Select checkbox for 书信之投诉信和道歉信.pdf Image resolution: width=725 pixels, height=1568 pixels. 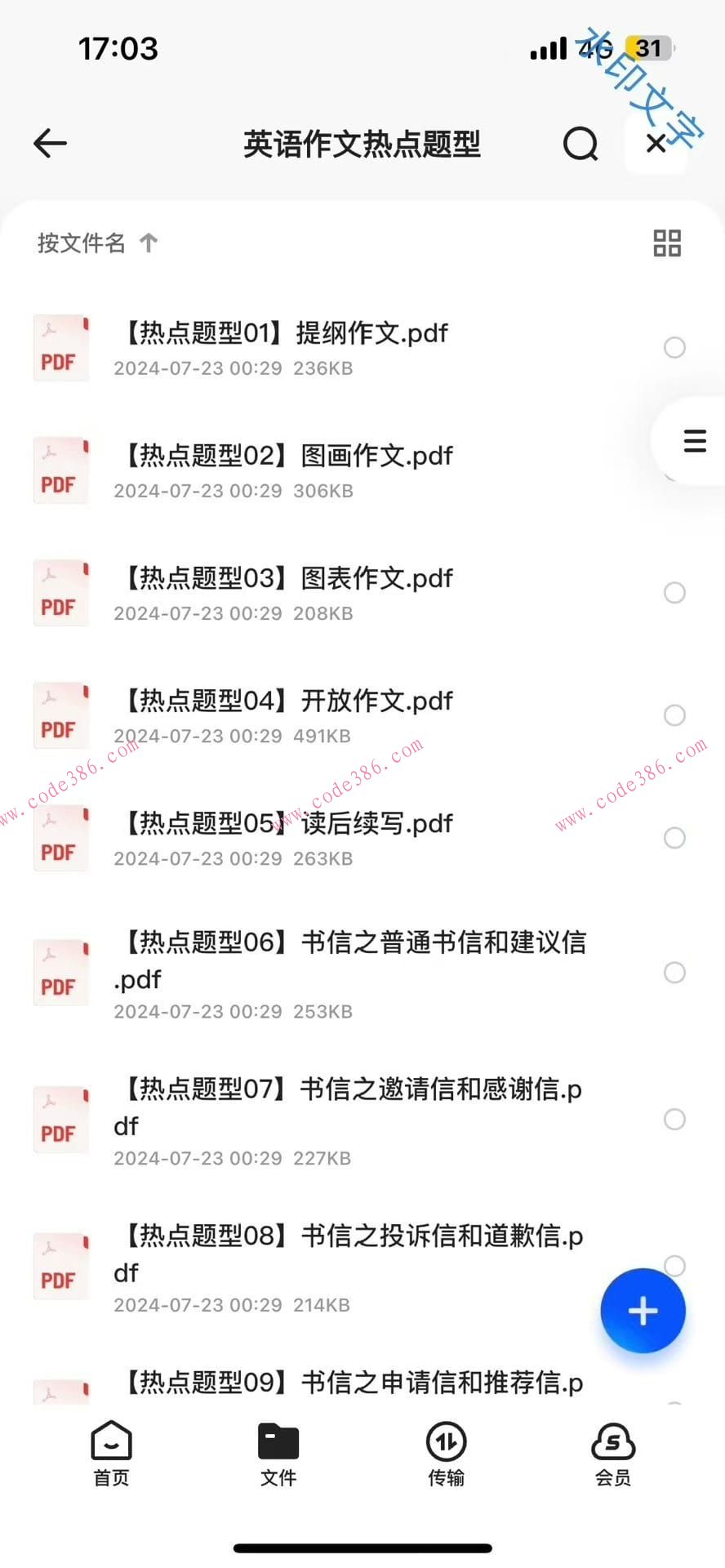click(x=674, y=1265)
